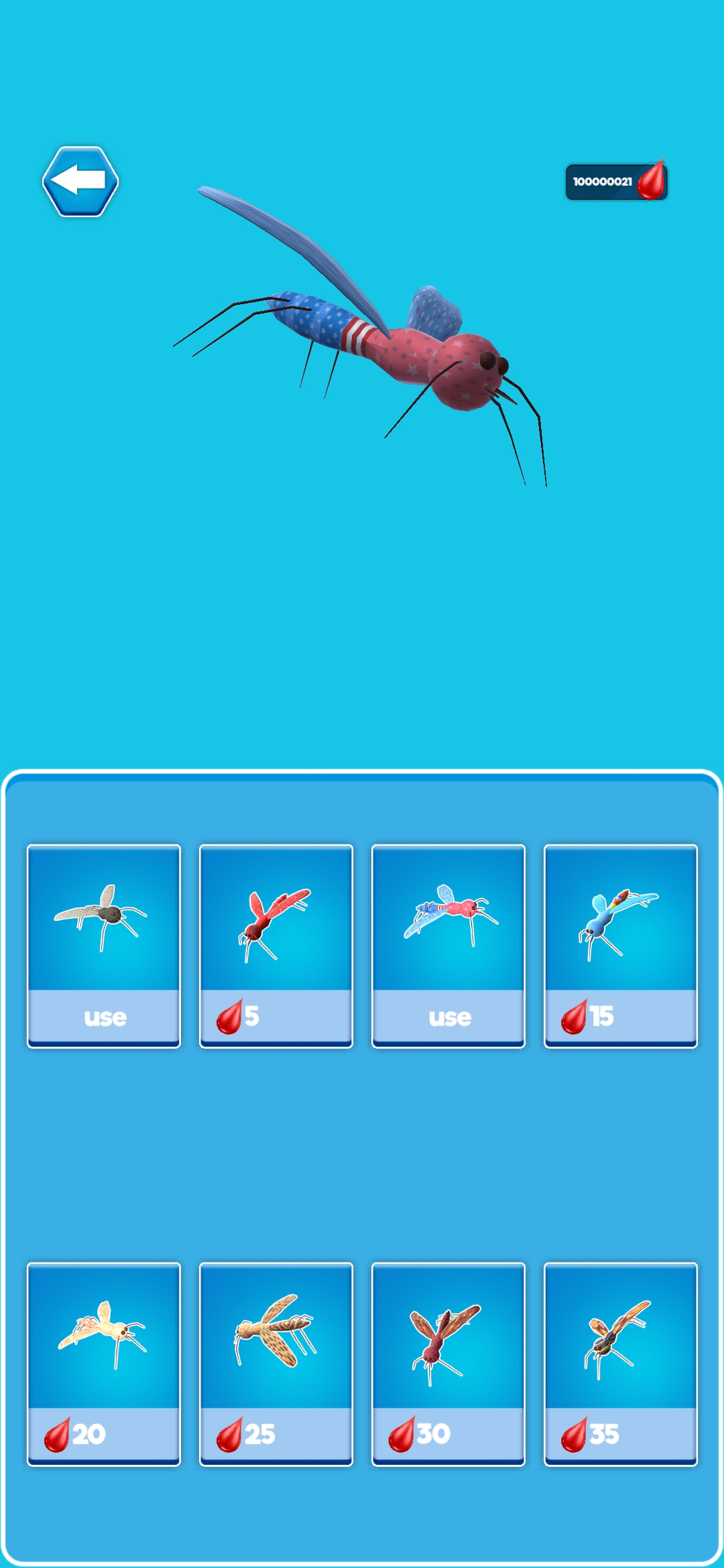Buy the maroon mosquito skin for 30
The height and width of the screenshot is (1568, 724).
pyautogui.click(x=448, y=1434)
